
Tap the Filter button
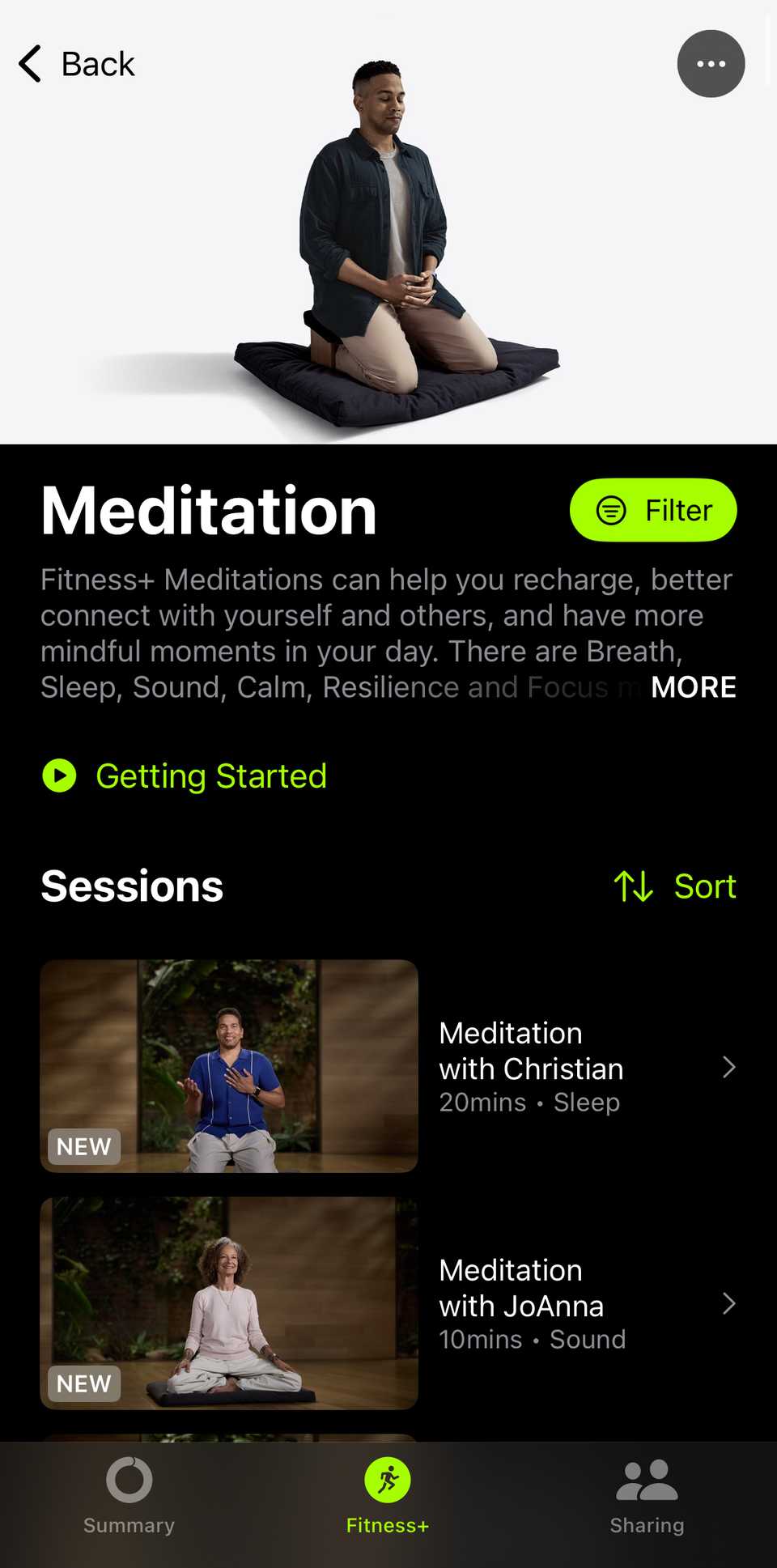tap(653, 509)
